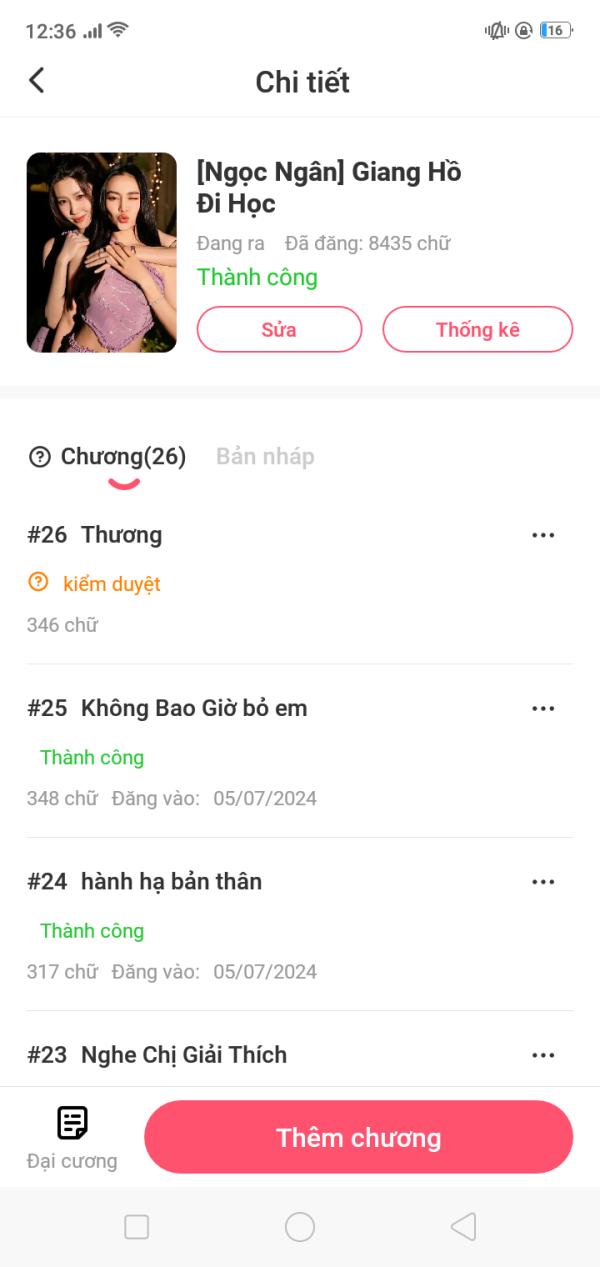Open the recent apps view

point(137,1227)
